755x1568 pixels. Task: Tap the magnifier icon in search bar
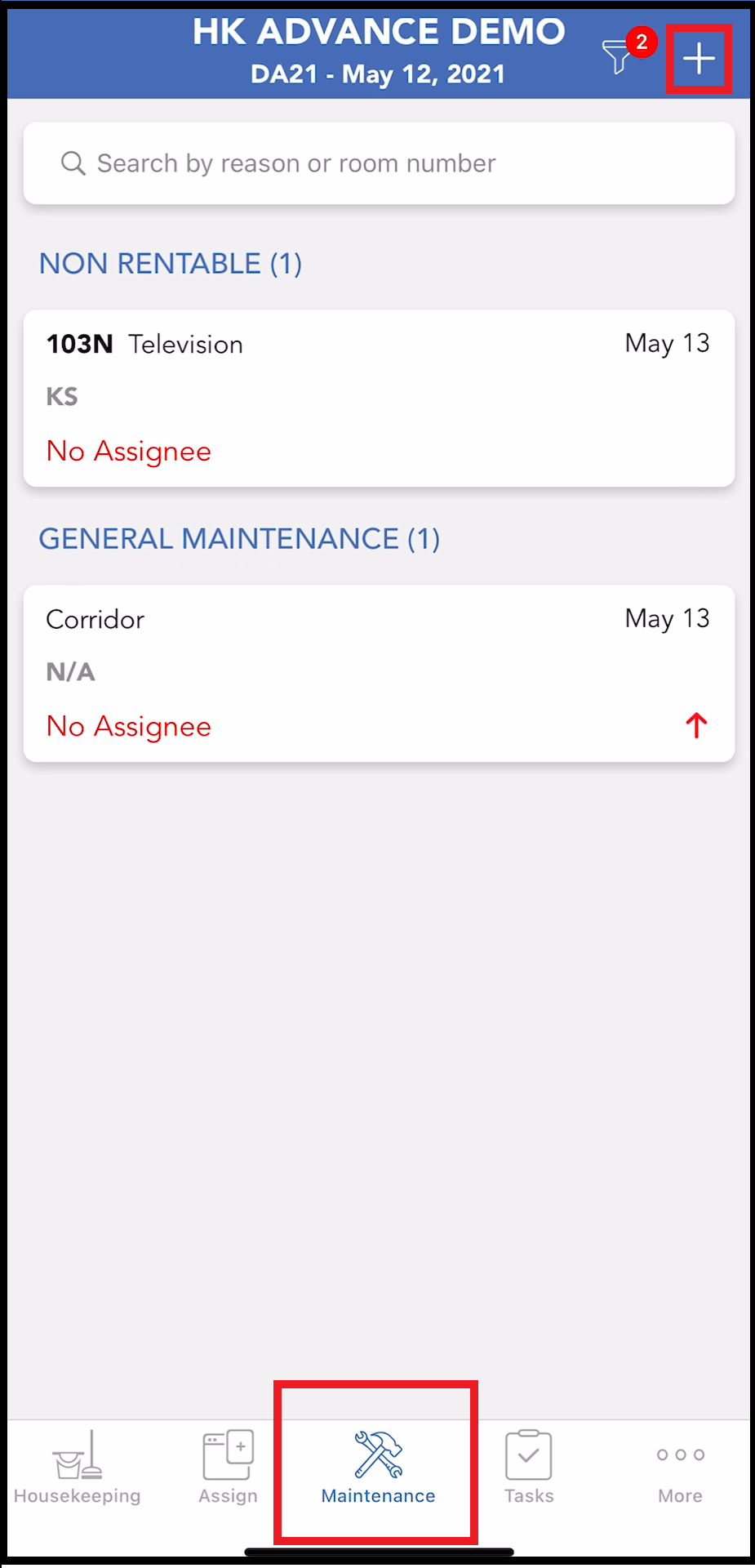coord(73,163)
